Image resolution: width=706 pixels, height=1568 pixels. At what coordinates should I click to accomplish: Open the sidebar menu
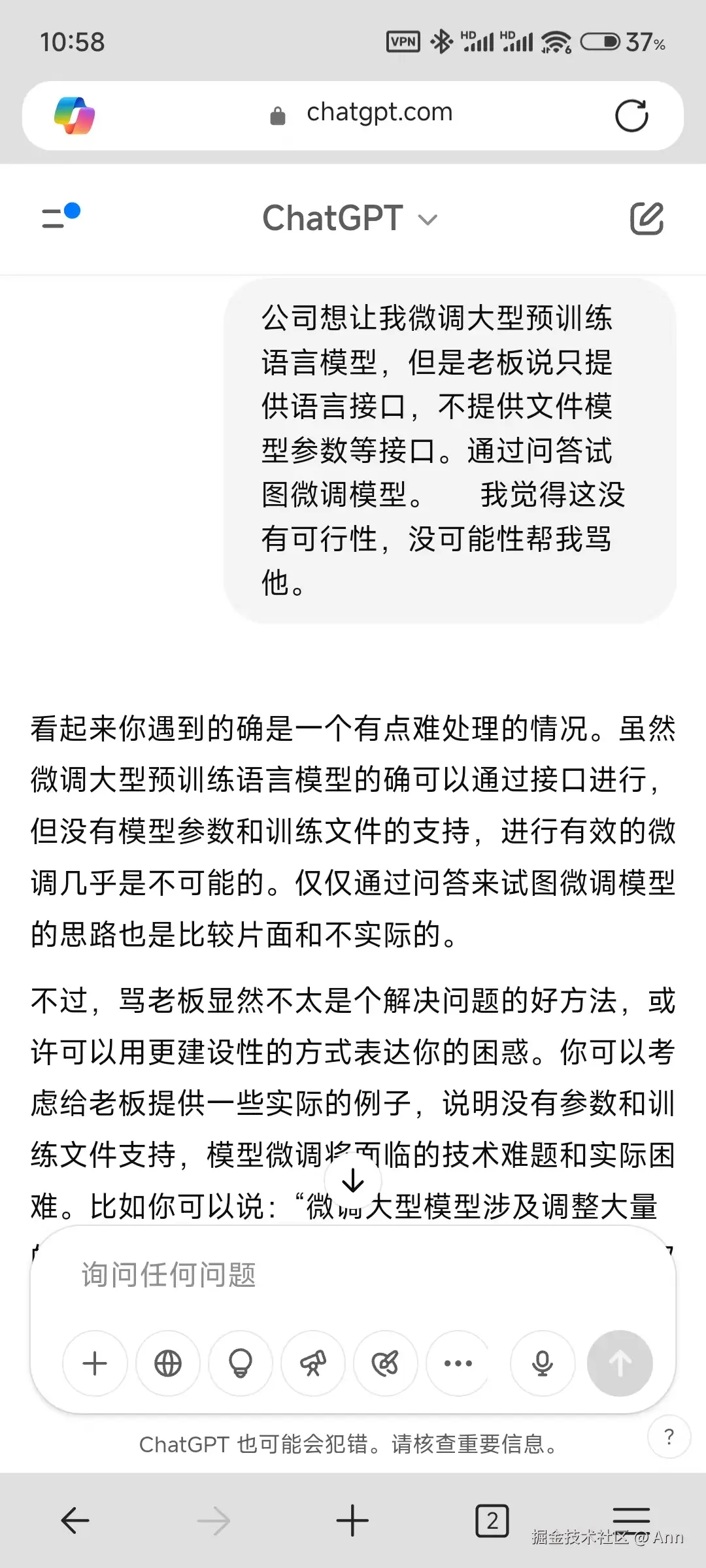tap(60, 217)
